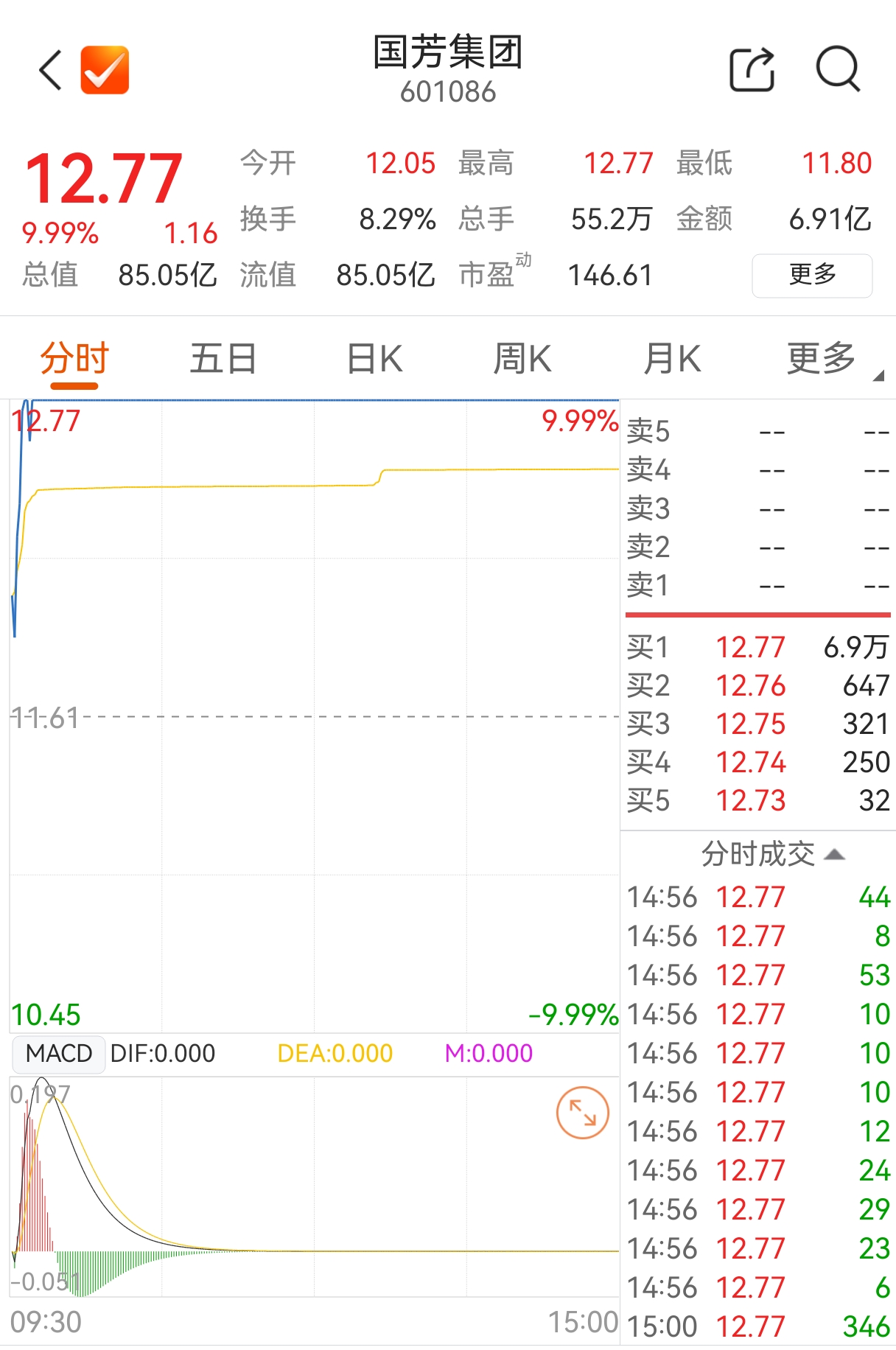Tap the MACD indicator selector
This screenshot has height=1350, width=896.
coord(59,1053)
